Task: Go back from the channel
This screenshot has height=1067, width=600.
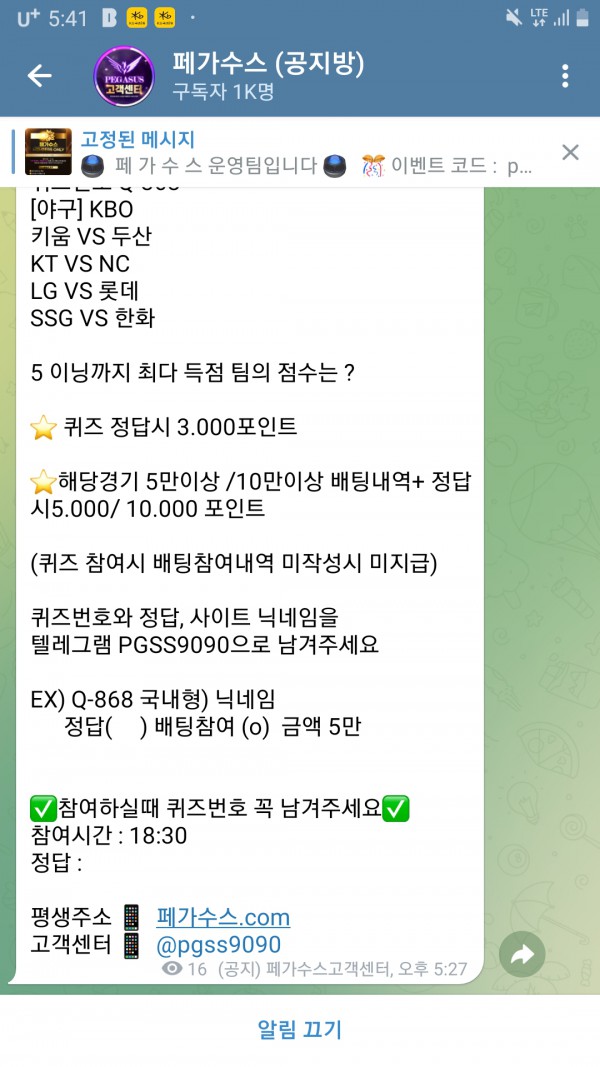Action: tap(39, 76)
